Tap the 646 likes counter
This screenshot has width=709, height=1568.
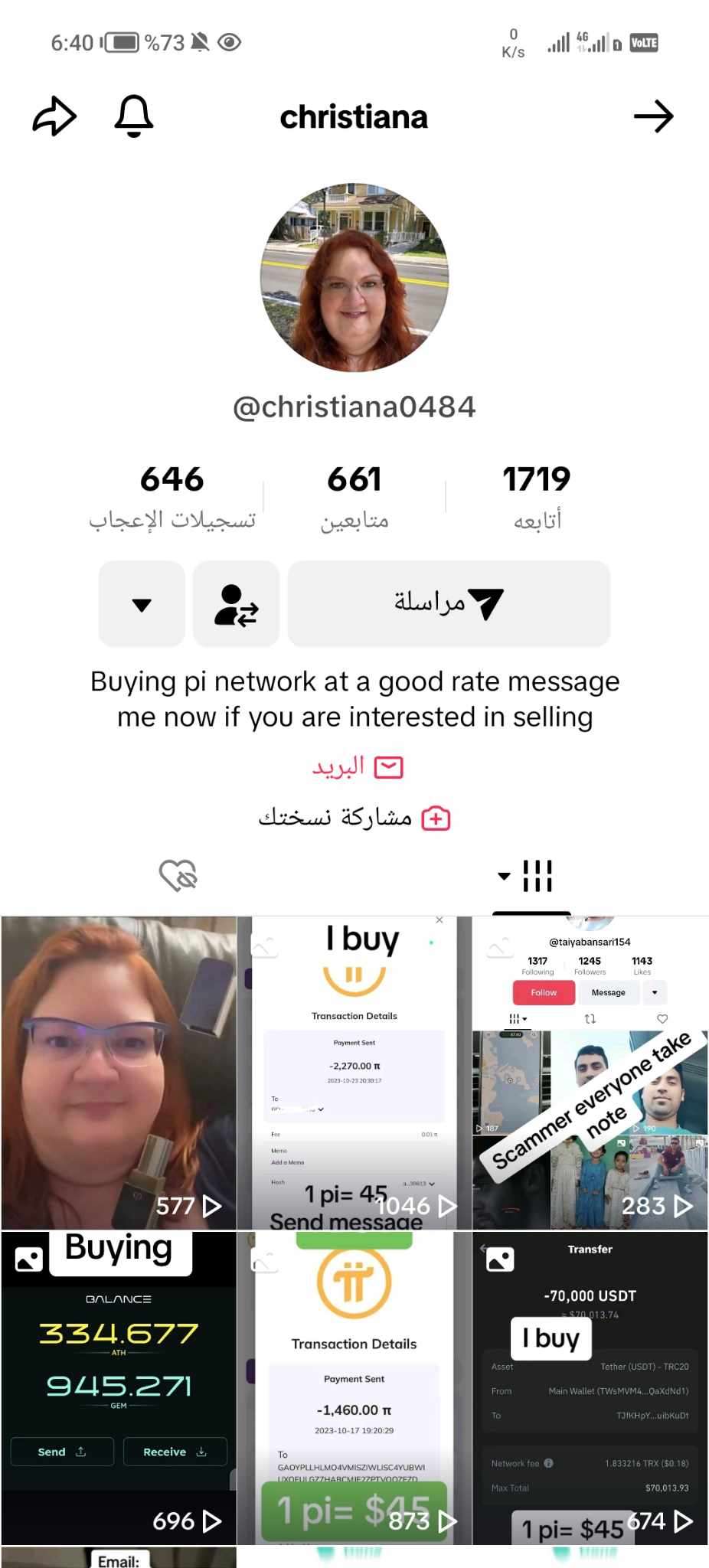[172, 496]
